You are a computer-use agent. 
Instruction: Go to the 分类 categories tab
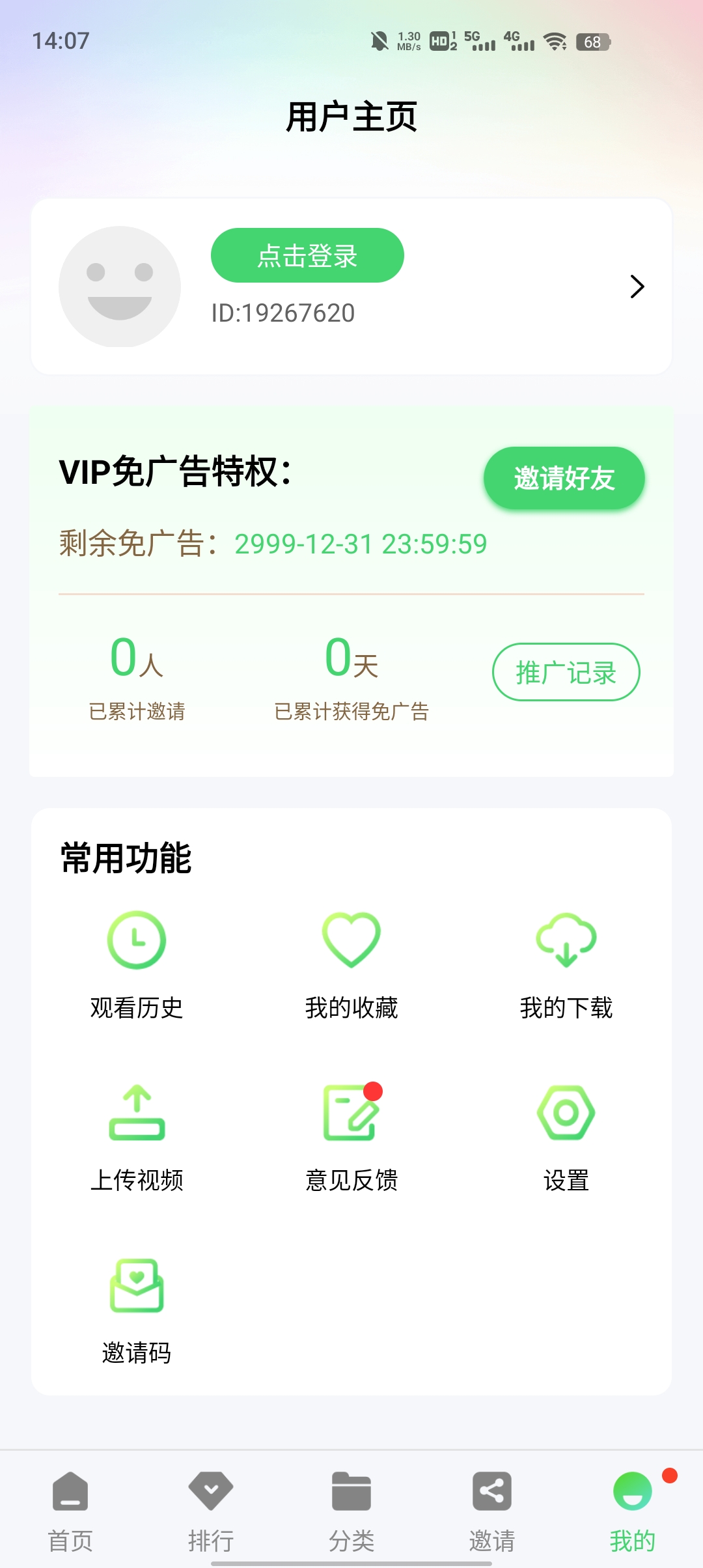click(x=351, y=1511)
